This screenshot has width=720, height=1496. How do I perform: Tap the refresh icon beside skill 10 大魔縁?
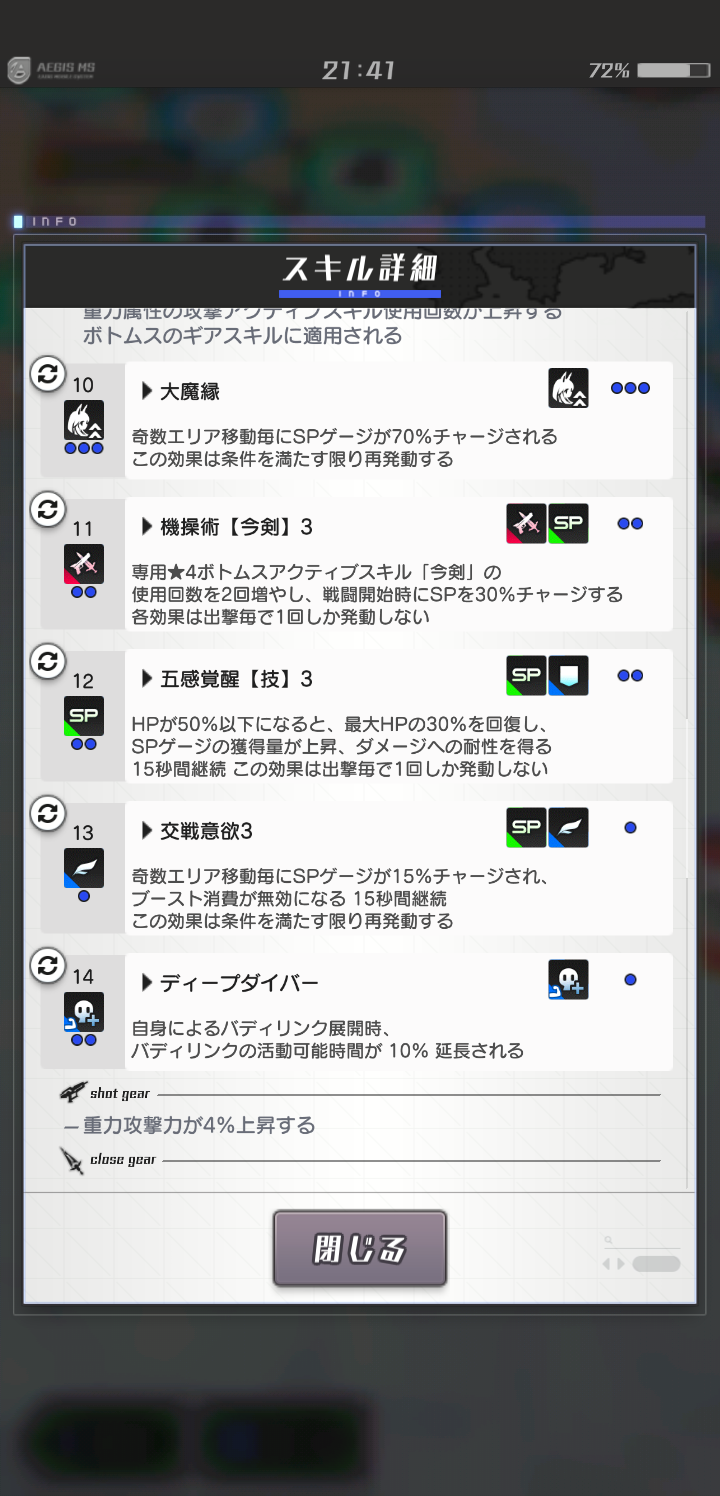47,374
